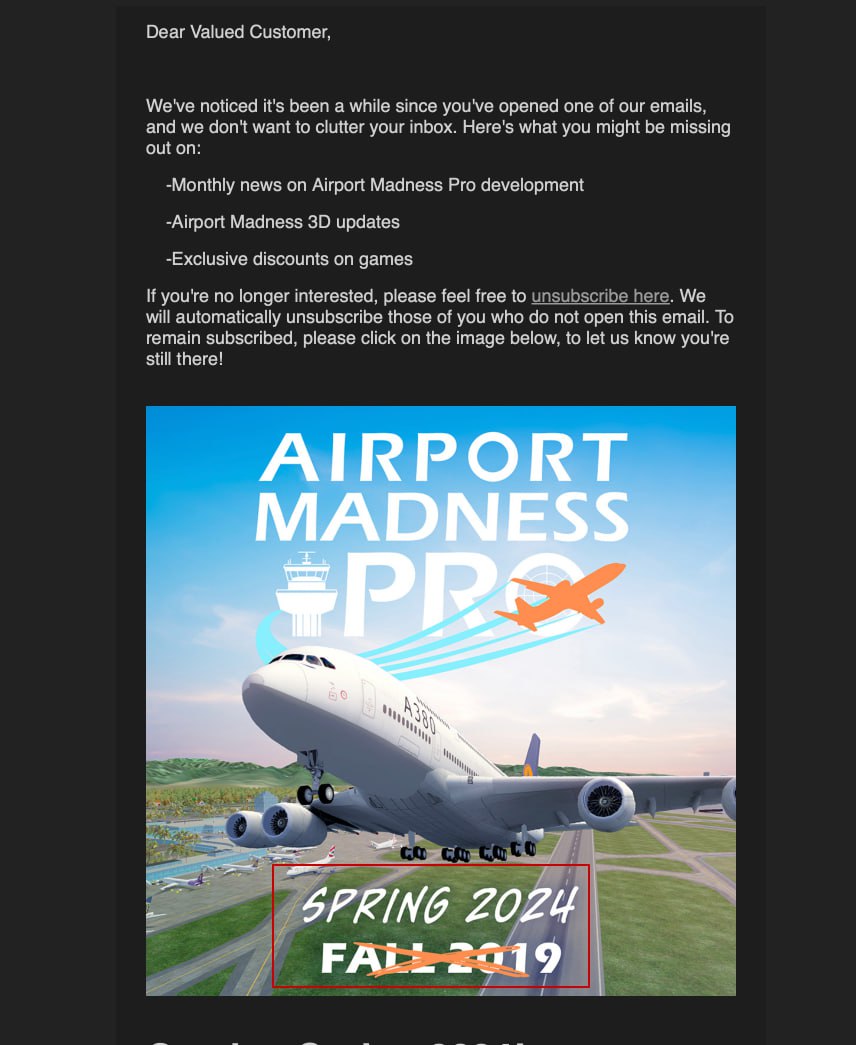Tap the Airport Madness Pro image
This screenshot has height=1045, width=856.
click(x=441, y=700)
